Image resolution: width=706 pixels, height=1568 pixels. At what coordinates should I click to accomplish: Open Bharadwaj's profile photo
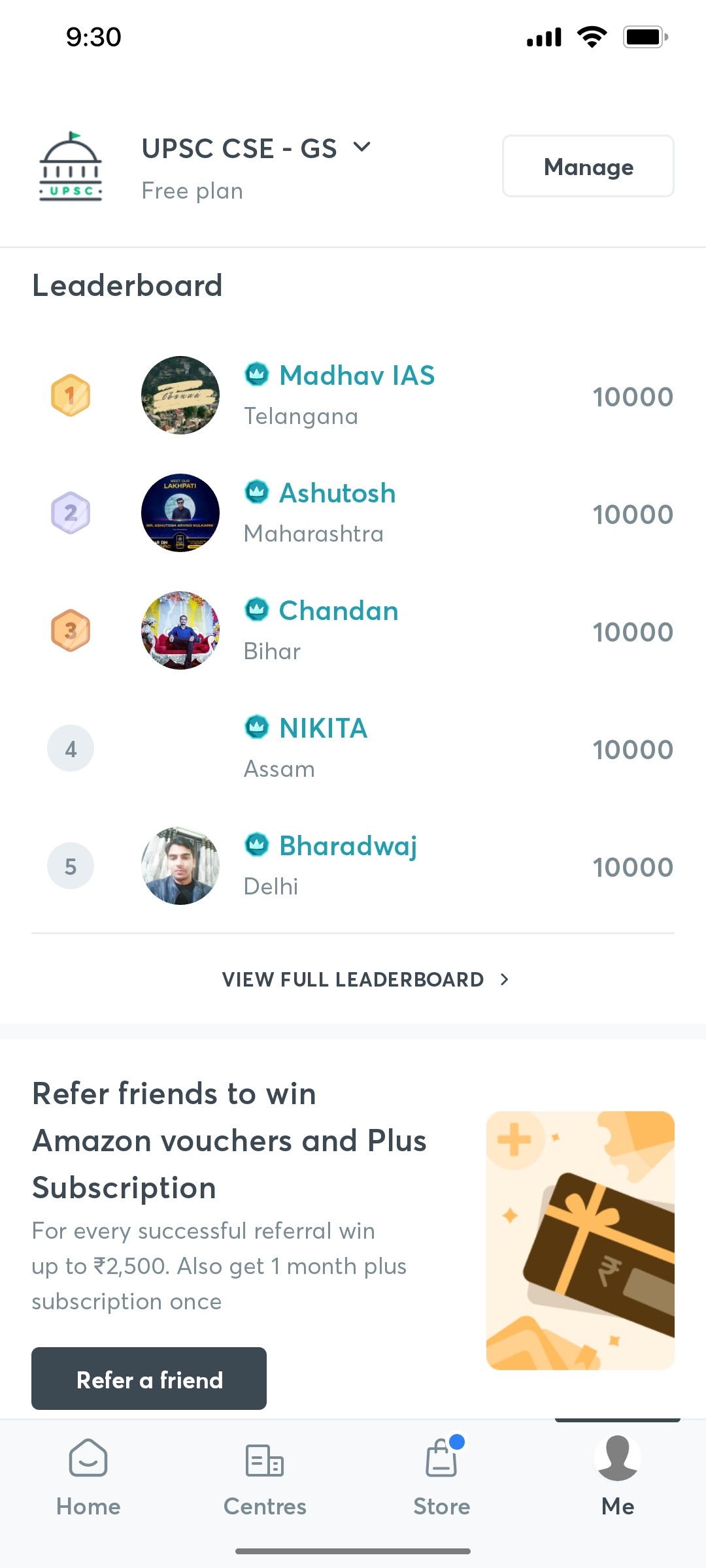click(x=180, y=866)
